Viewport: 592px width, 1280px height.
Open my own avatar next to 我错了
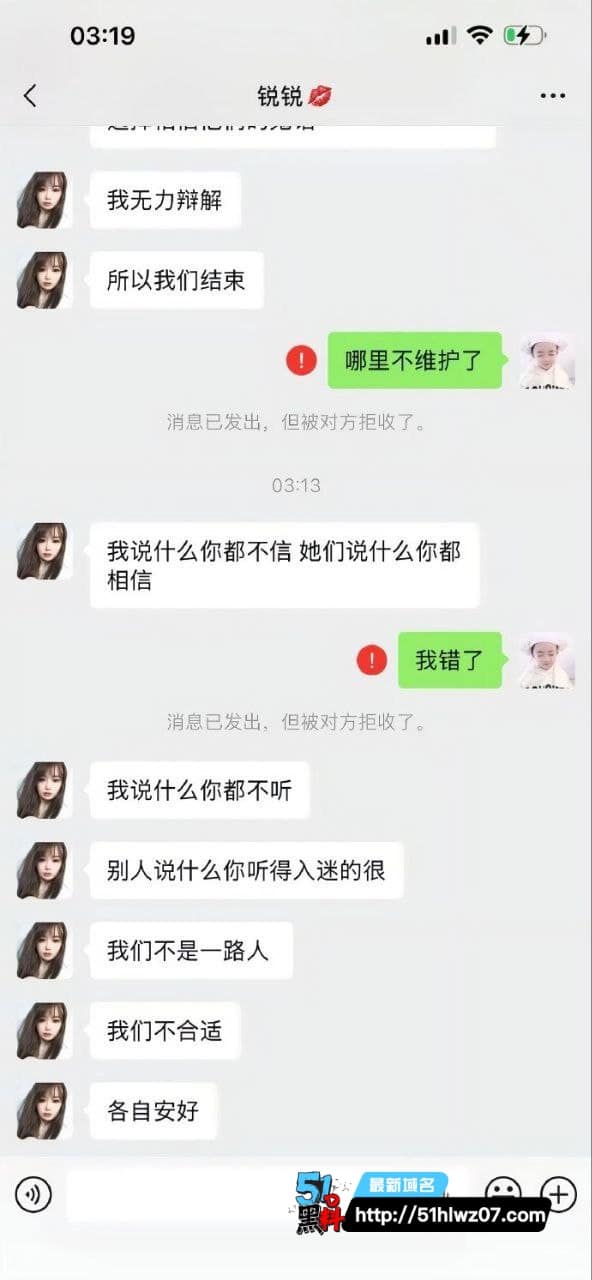pos(547,660)
